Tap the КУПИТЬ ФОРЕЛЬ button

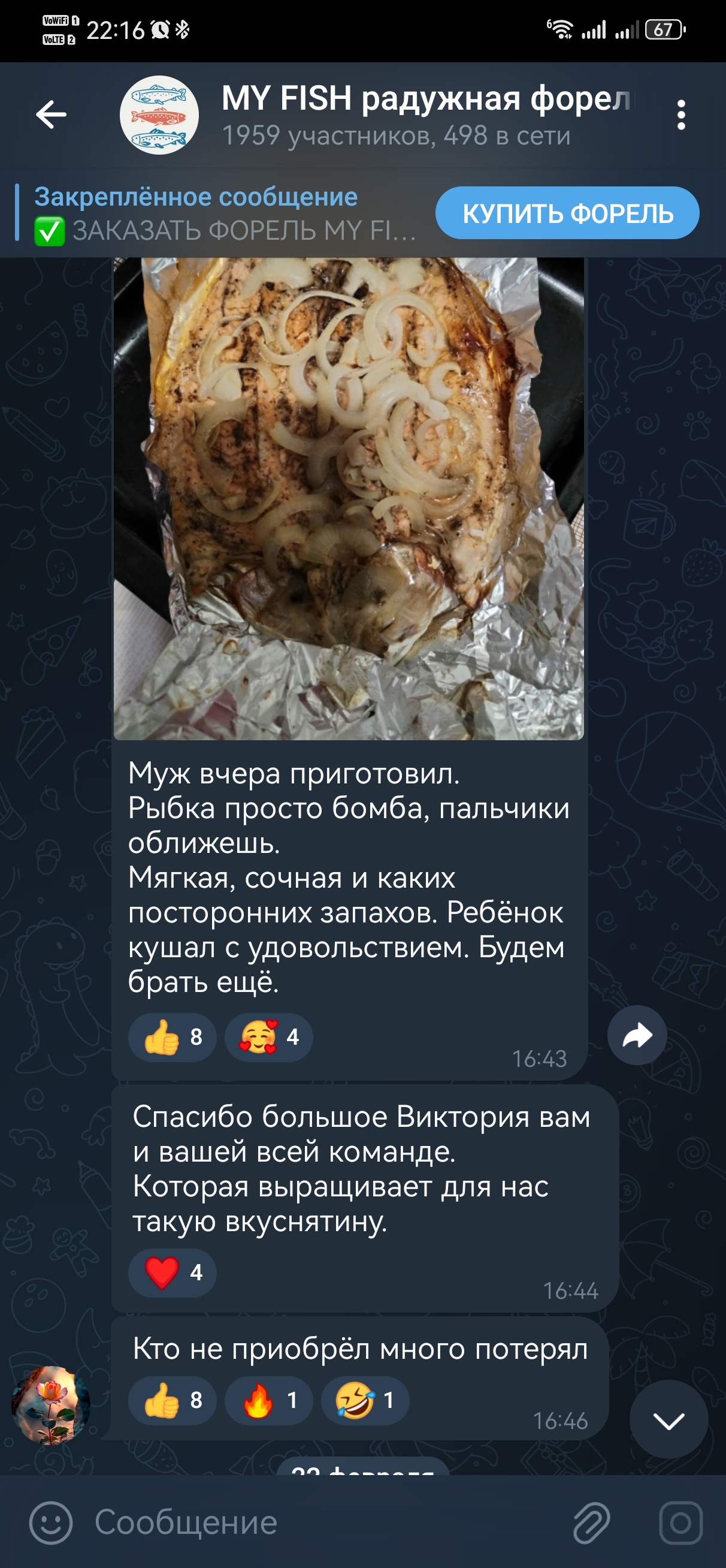coord(567,213)
